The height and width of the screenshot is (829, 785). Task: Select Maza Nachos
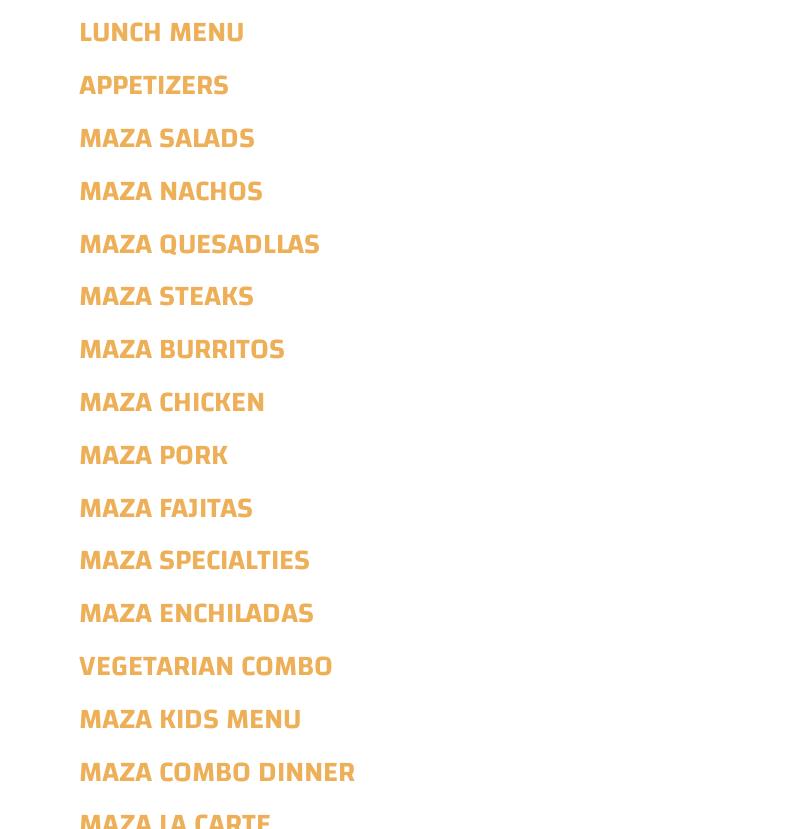coord(171,192)
